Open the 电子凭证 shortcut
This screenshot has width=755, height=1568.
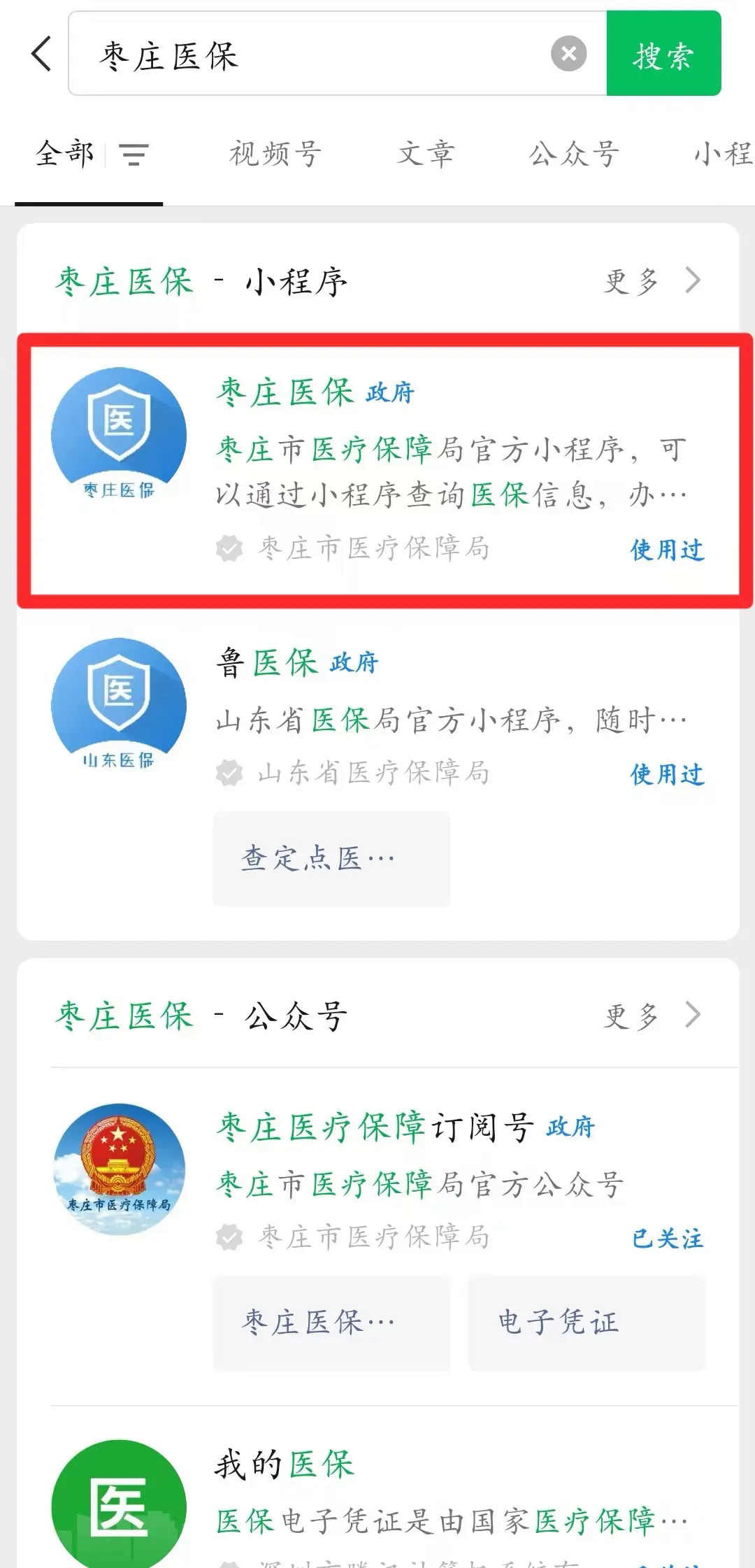pyautogui.click(x=586, y=1320)
